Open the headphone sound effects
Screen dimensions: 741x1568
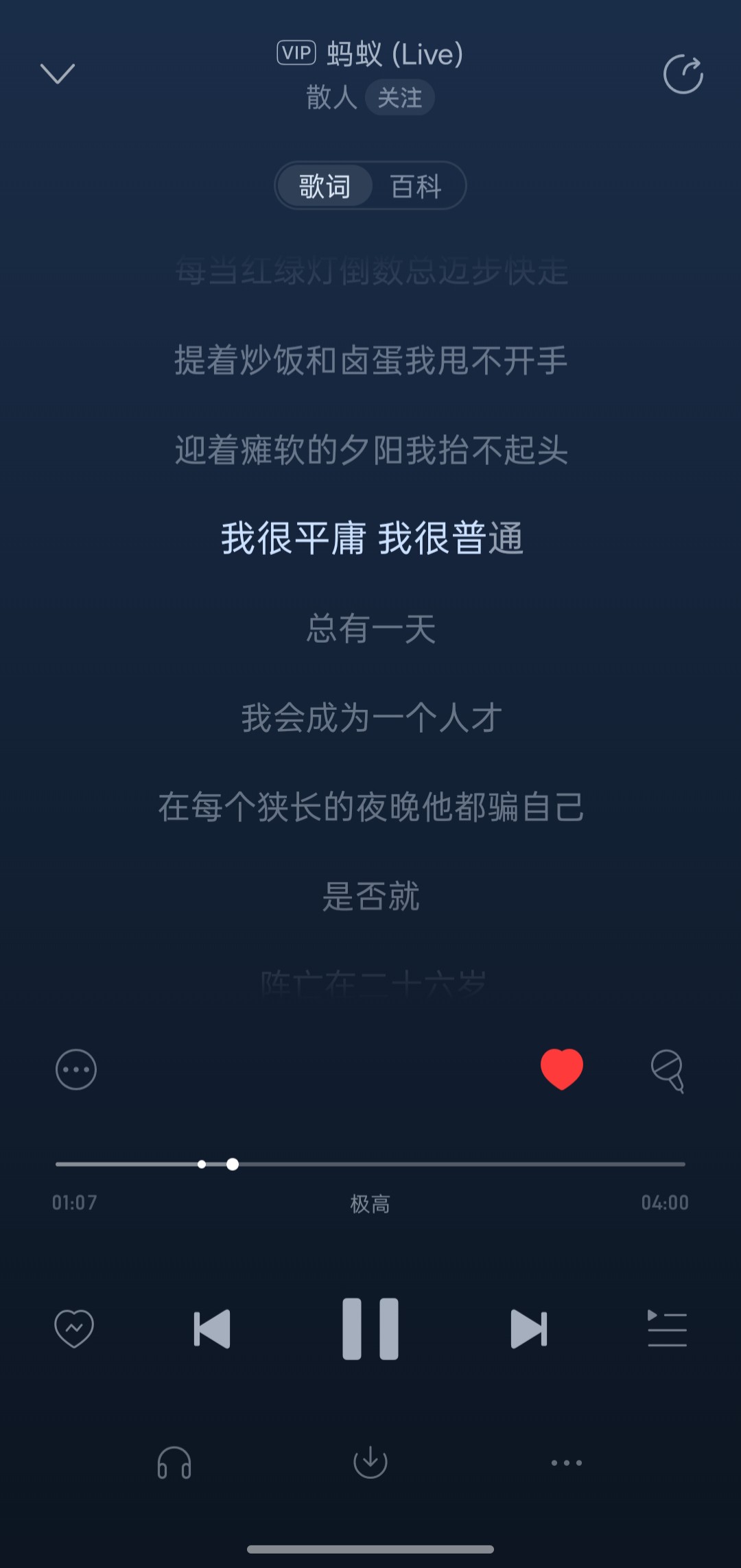coord(174,1462)
